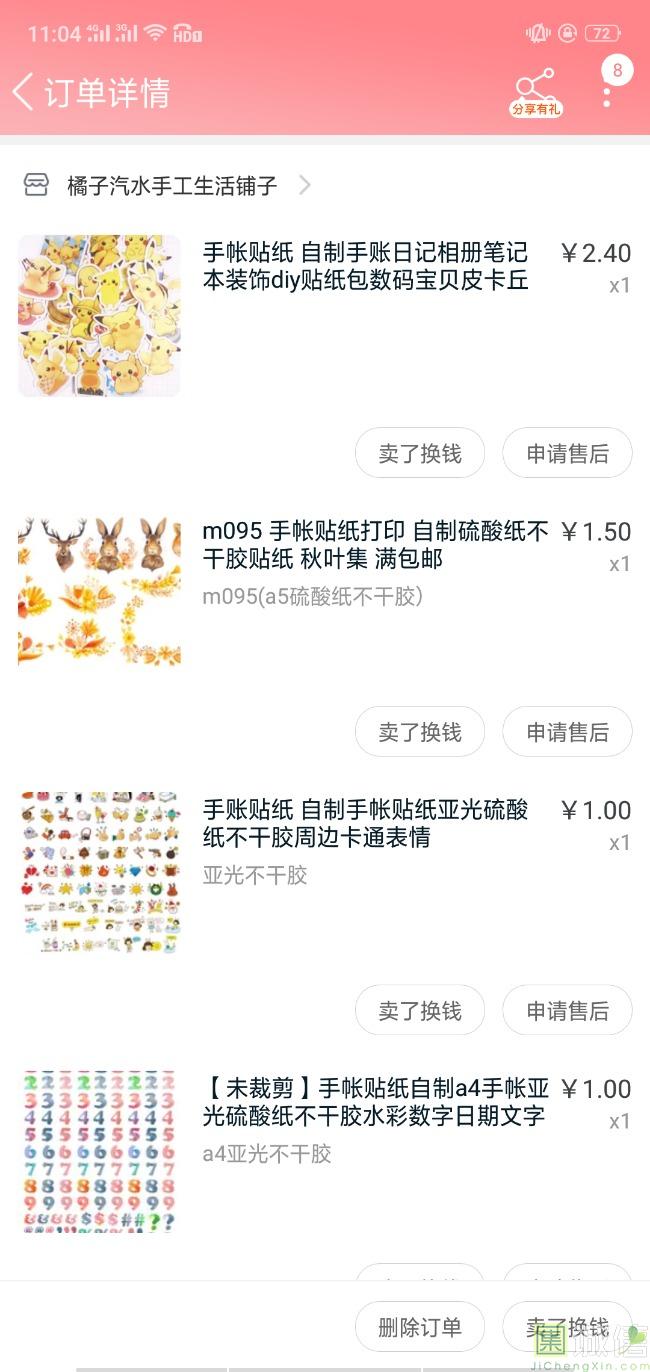Open the three-dot overflow menu
Image resolution: width=650 pixels, height=1372 pixels.
(607, 95)
